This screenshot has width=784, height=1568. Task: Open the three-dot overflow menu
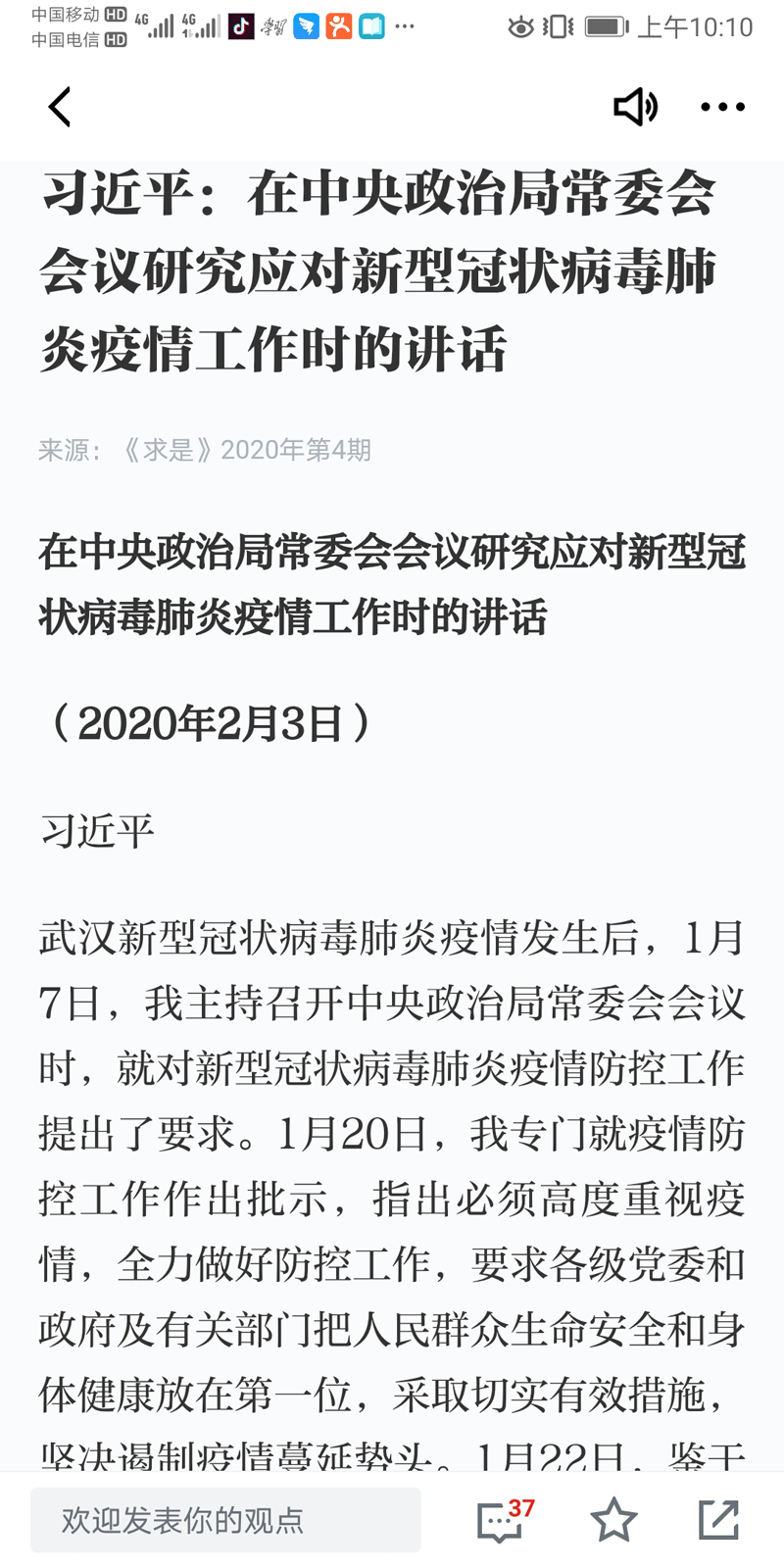tap(723, 107)
